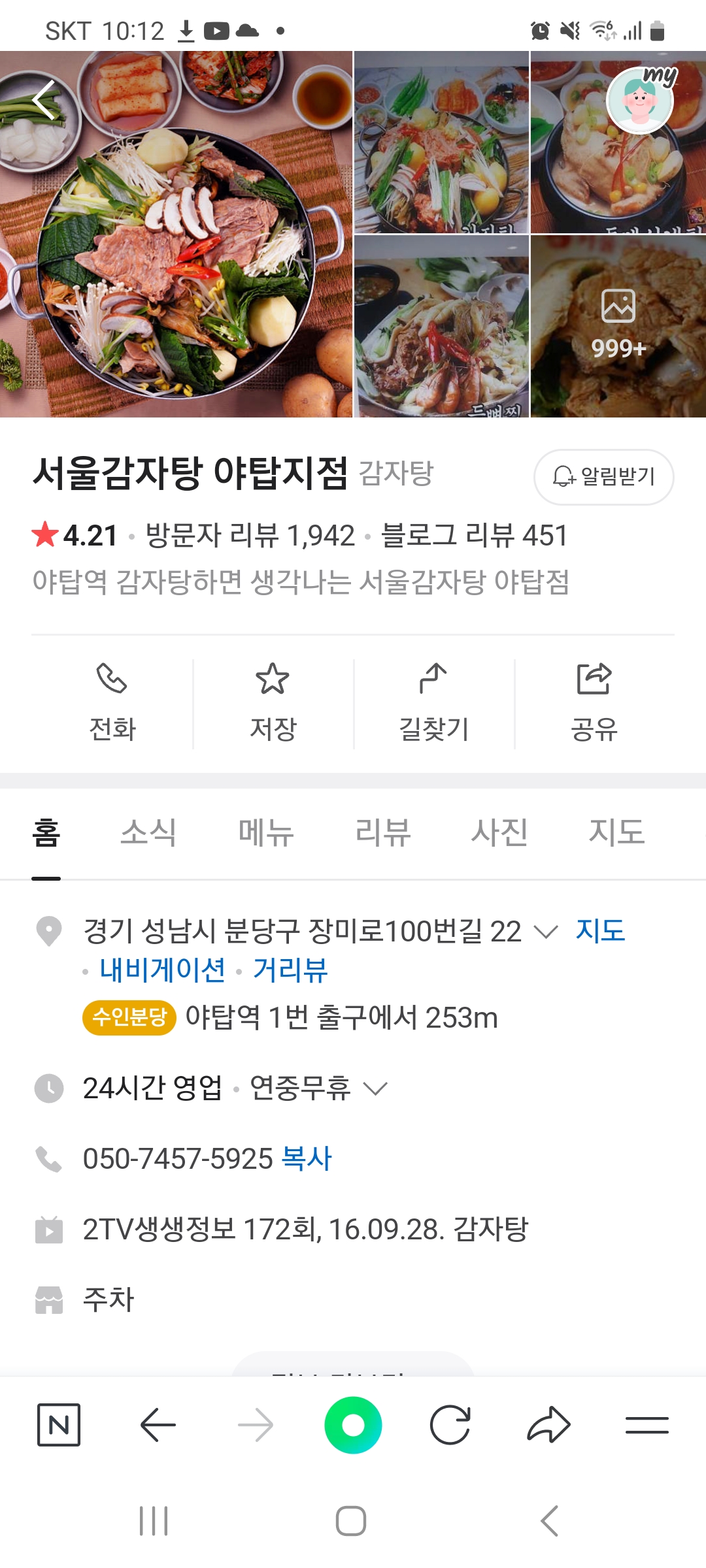Switch to the 소식 tab

tap(148, 832)
